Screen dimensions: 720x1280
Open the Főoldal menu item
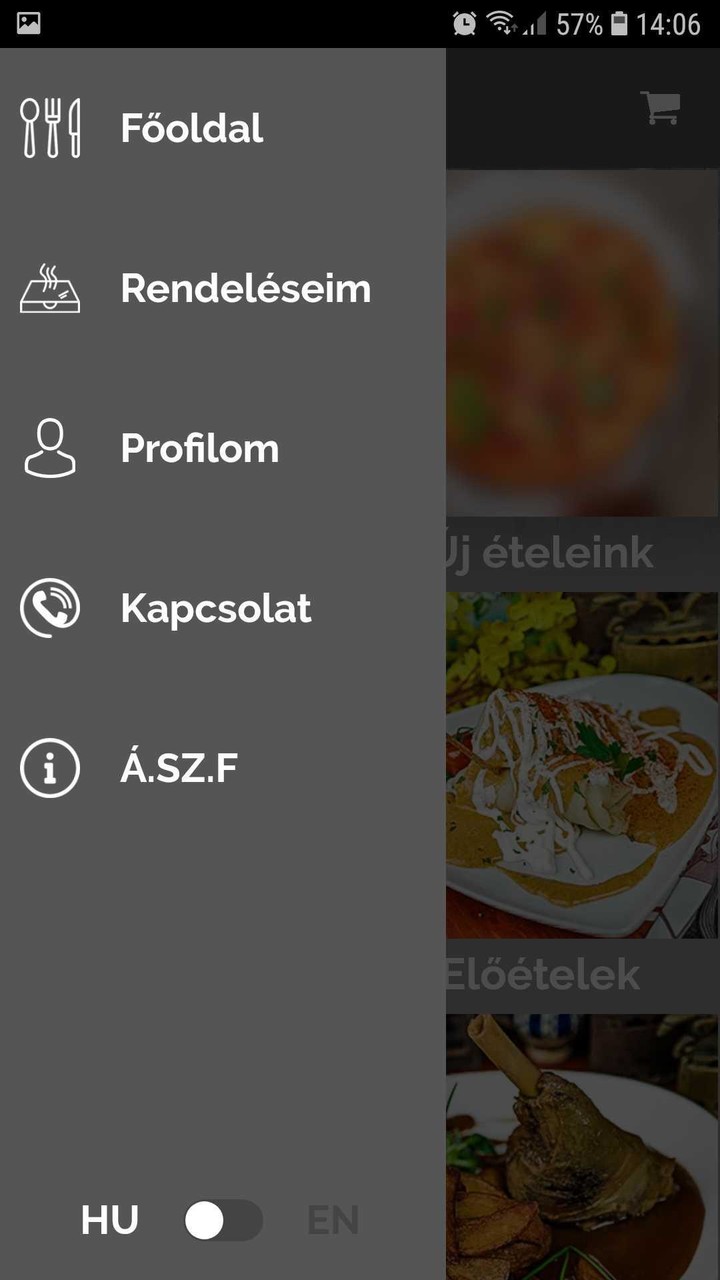click(x=191, y=127)
